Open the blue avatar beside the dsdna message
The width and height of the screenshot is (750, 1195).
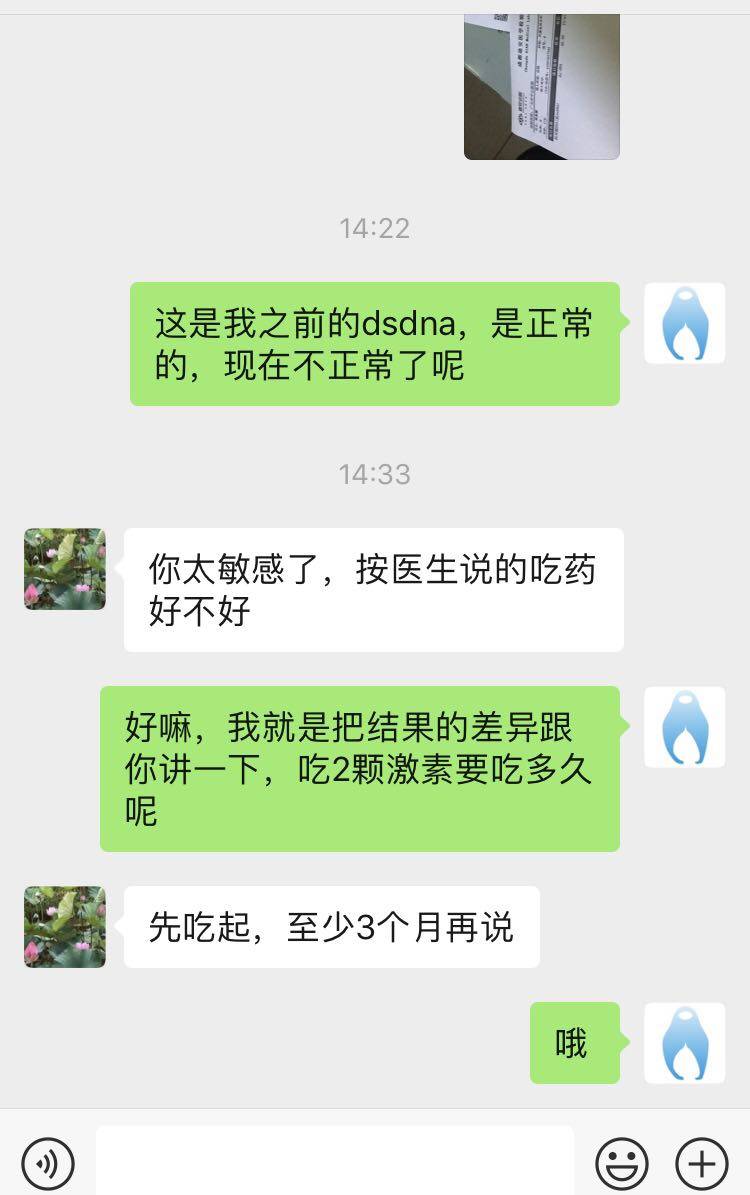pos(684,323)
